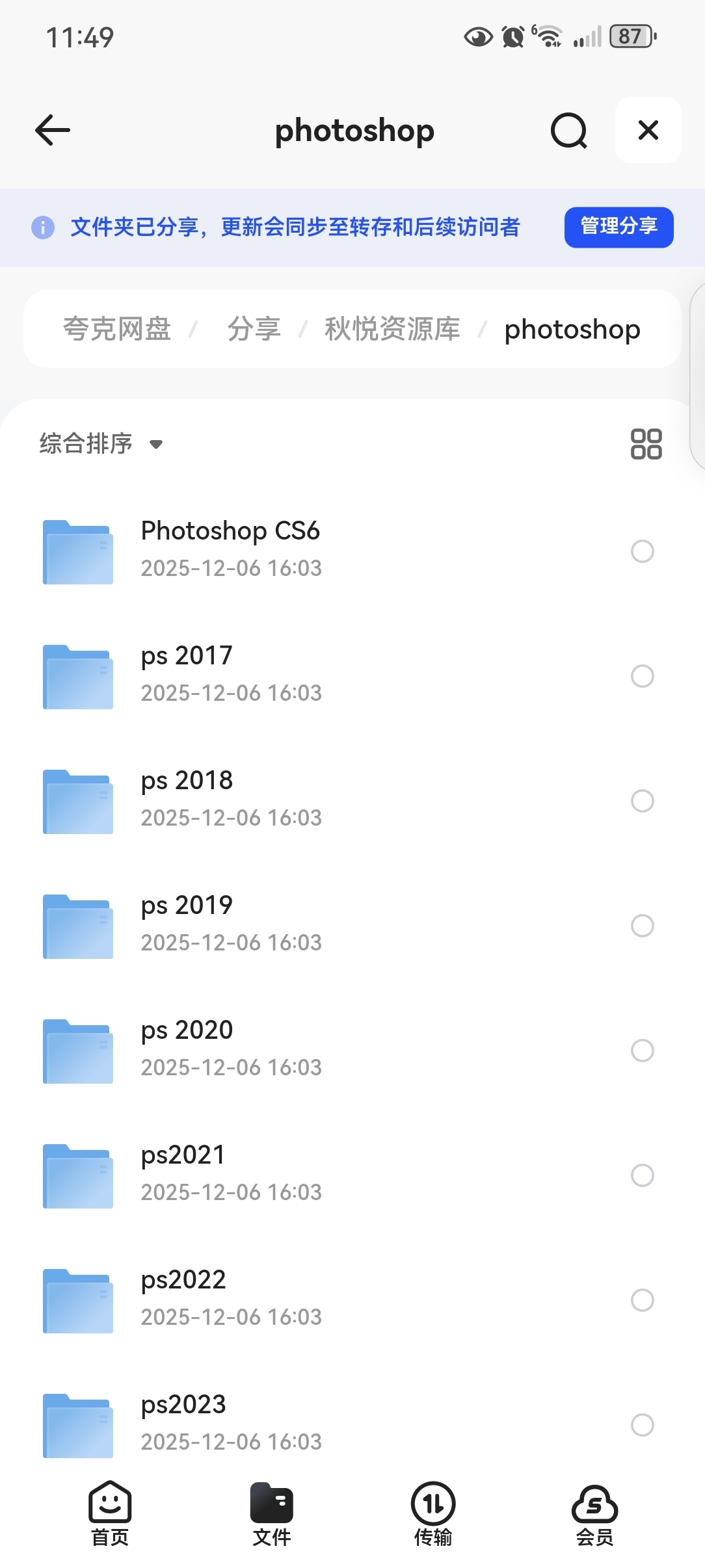This screenshot has height=1568, width=705.
Task: Switch to grid view layout
Action: point(646,444)
